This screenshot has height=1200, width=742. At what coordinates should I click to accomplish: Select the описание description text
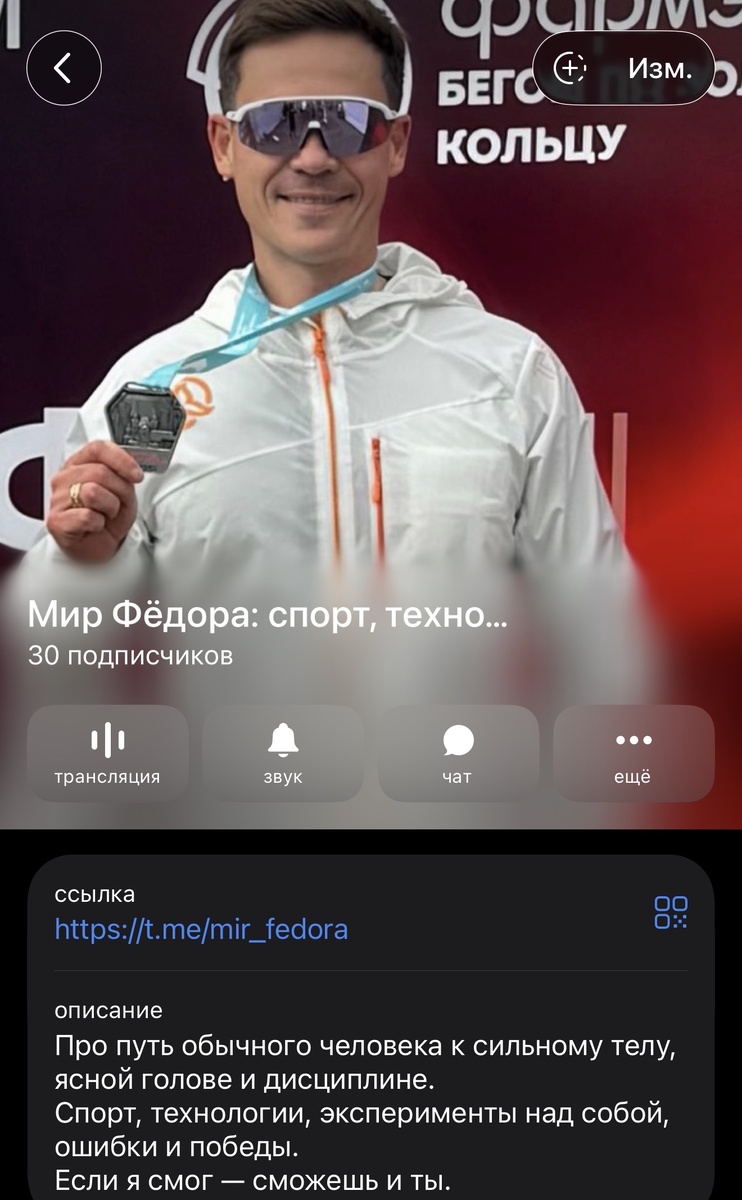coord(370,1090)
